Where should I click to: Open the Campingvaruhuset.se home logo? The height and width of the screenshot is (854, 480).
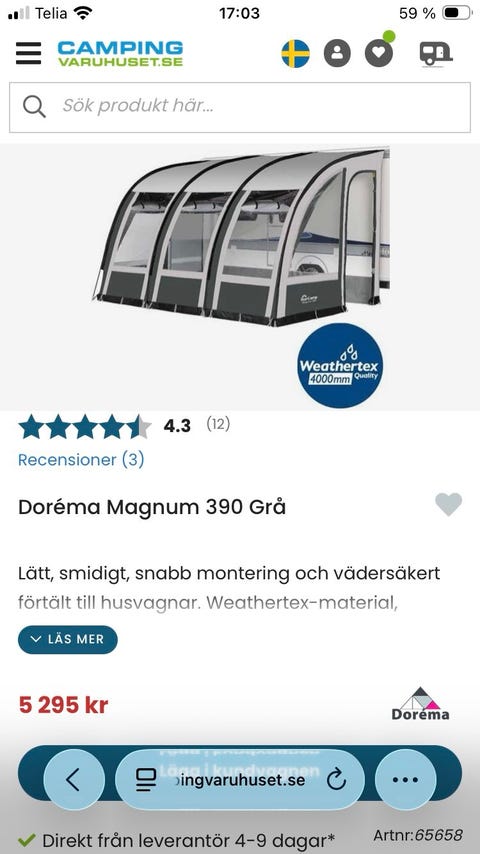pos(120,53)
